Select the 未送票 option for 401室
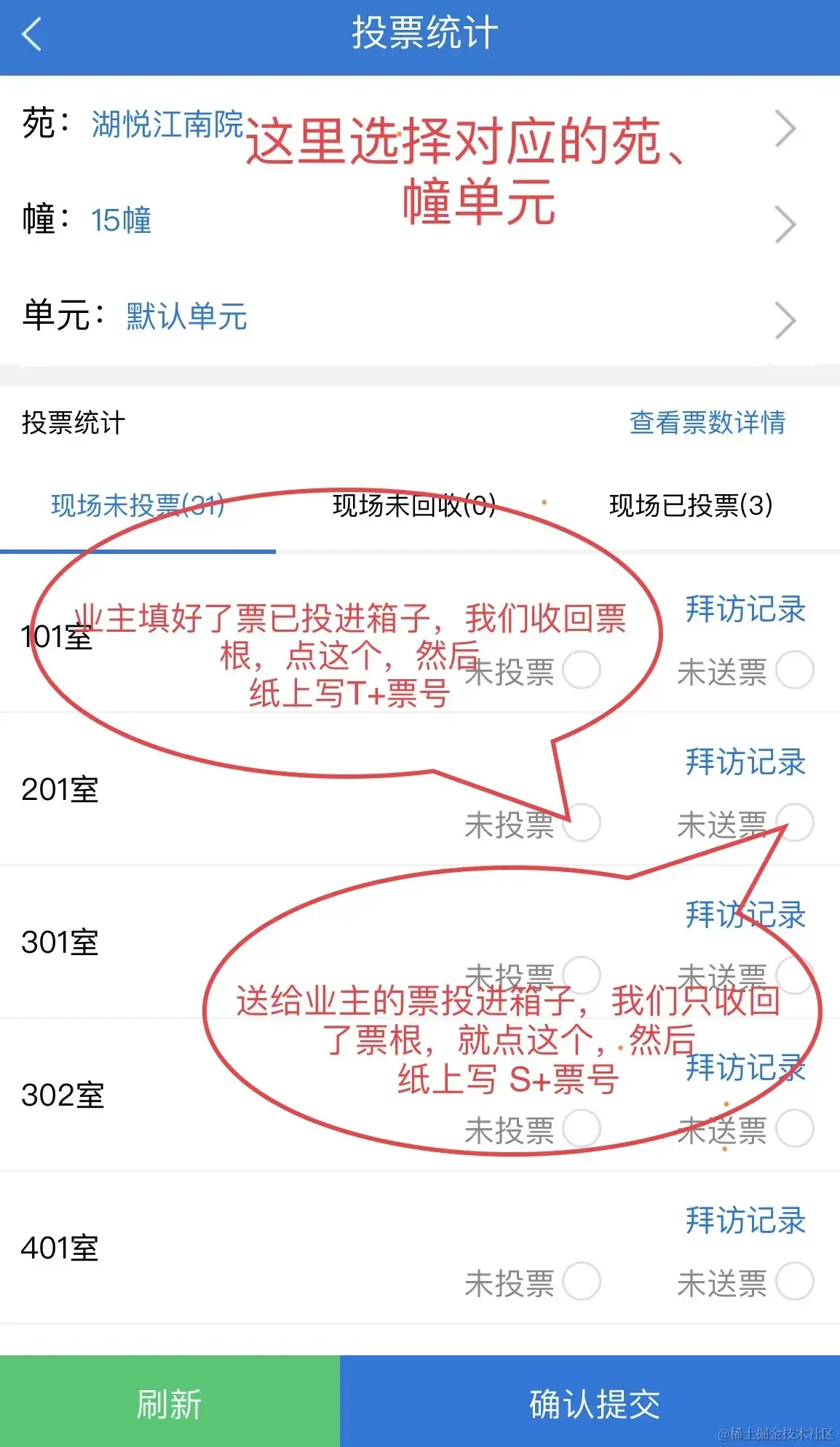This screenshot has height=1447, width=840. tap(794, 1282)
